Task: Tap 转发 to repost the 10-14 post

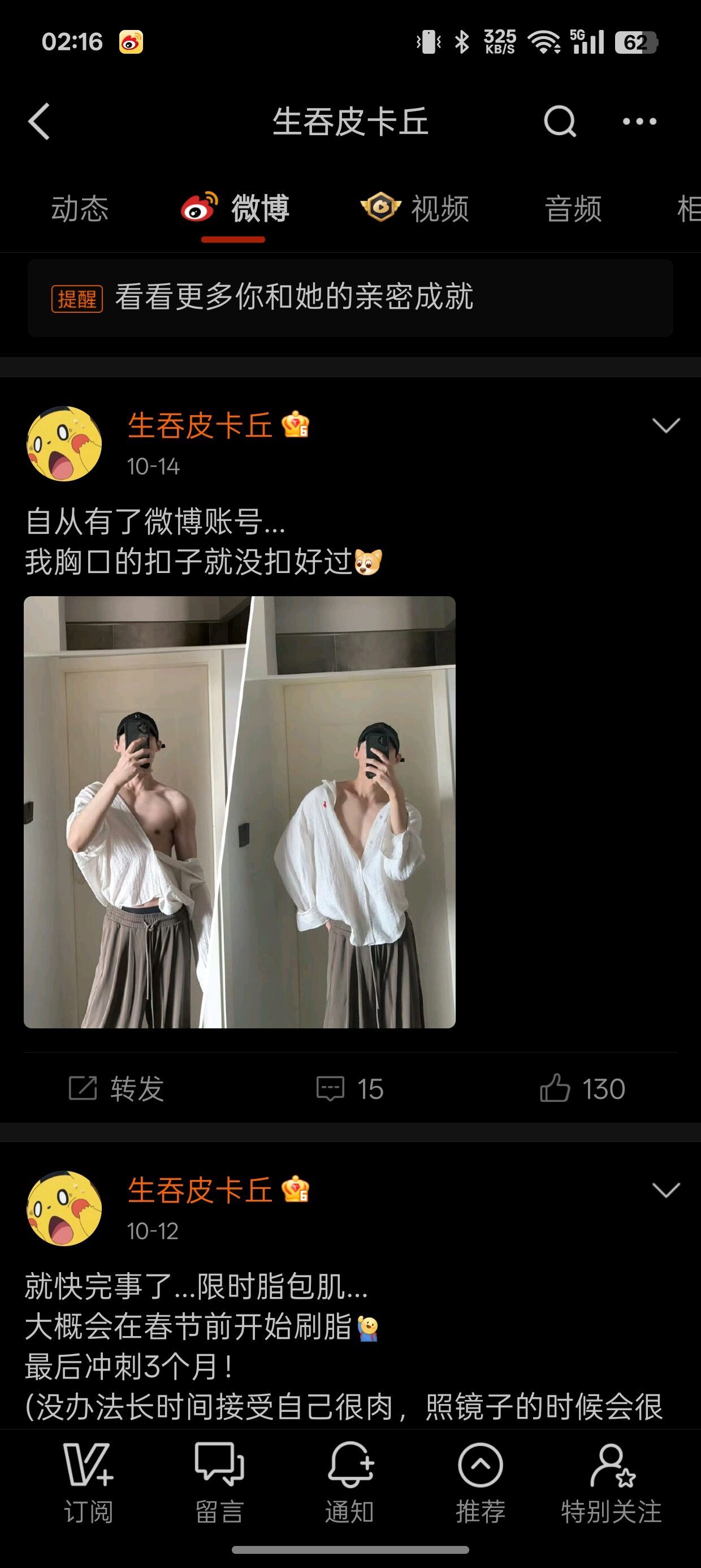Action: tap(116, 1088)
